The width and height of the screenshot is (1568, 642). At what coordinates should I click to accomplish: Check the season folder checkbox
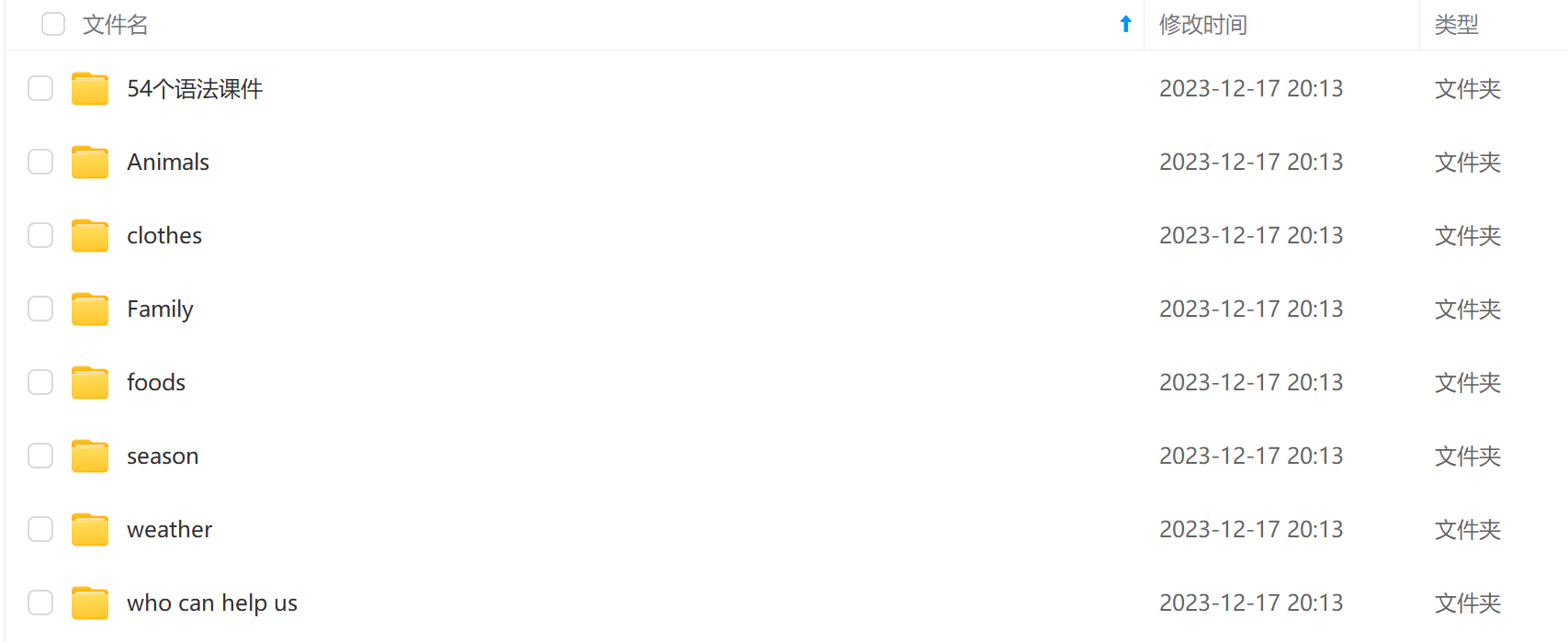pyautogui.click(x=40, y=456)
